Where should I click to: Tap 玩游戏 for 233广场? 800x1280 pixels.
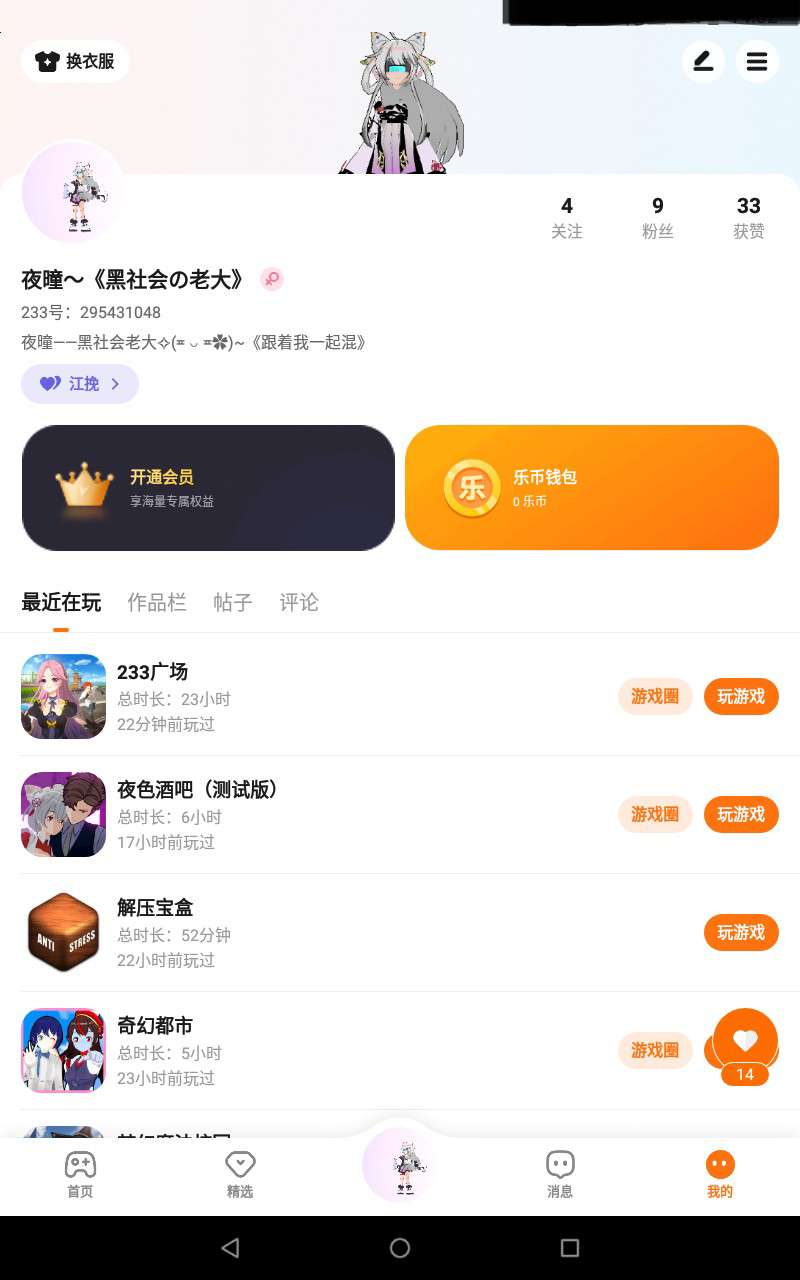(x=740, y=696)
